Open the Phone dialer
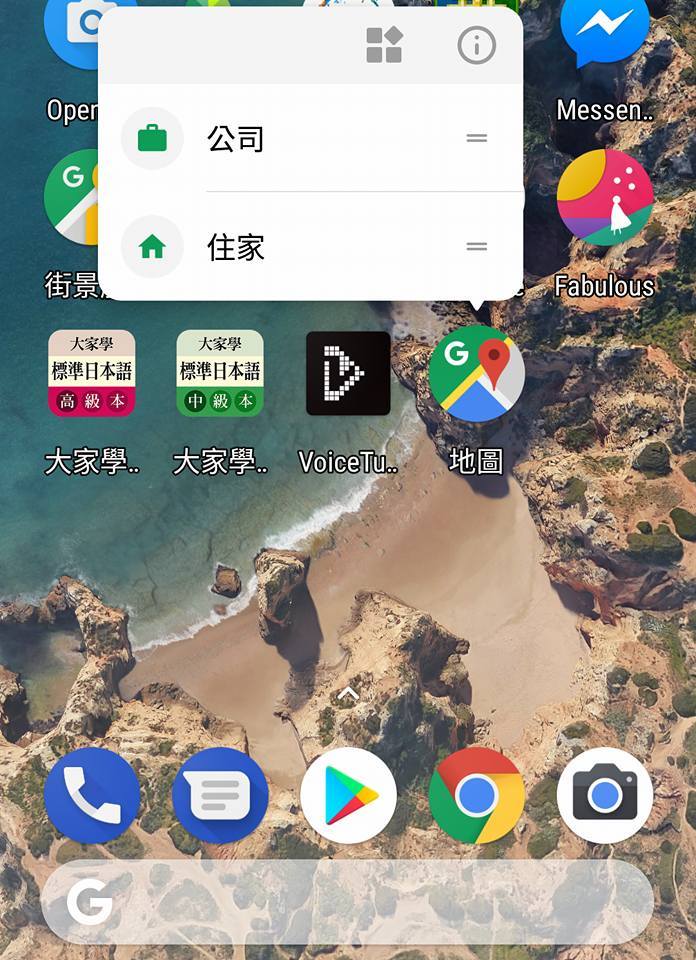This screenshot has width=696, height=960. point(92,796)
